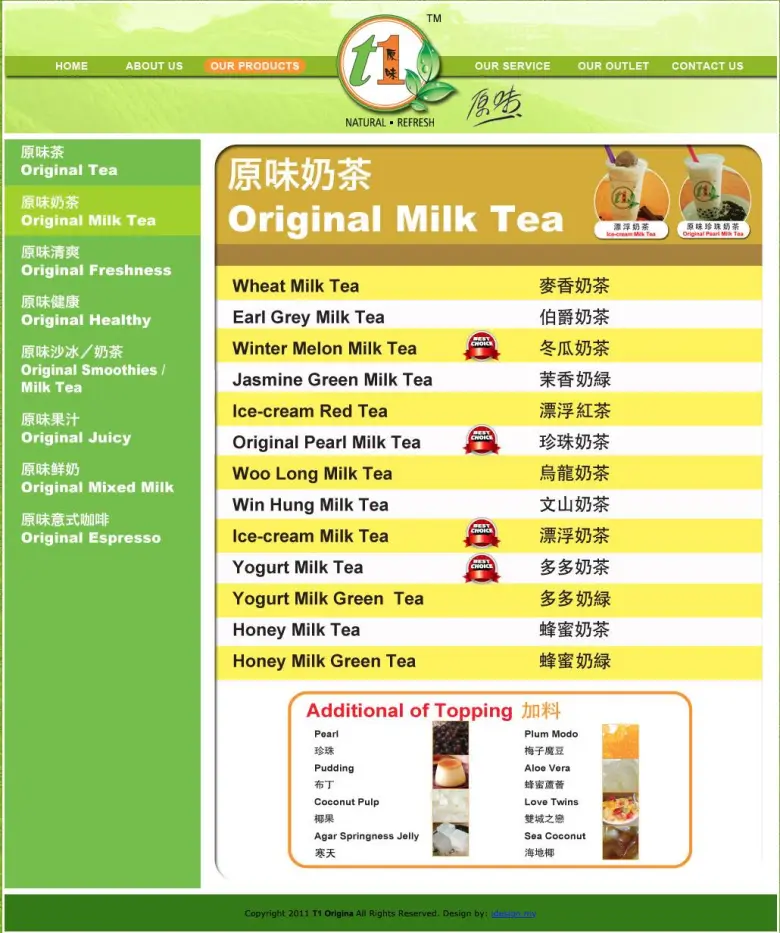Open Original Tea category in sidebar

(x=69, y=161)
